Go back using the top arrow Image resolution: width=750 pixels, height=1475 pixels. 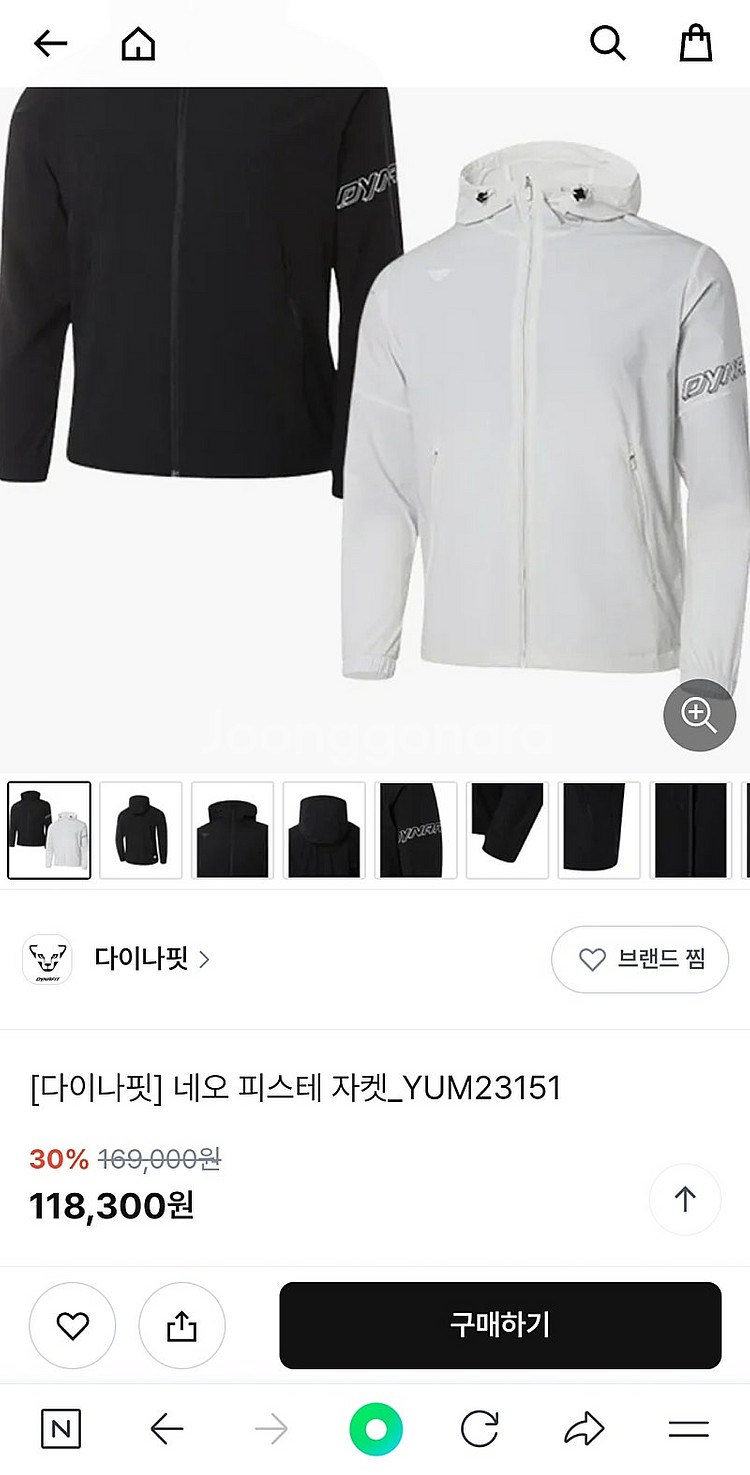[50, 43]
